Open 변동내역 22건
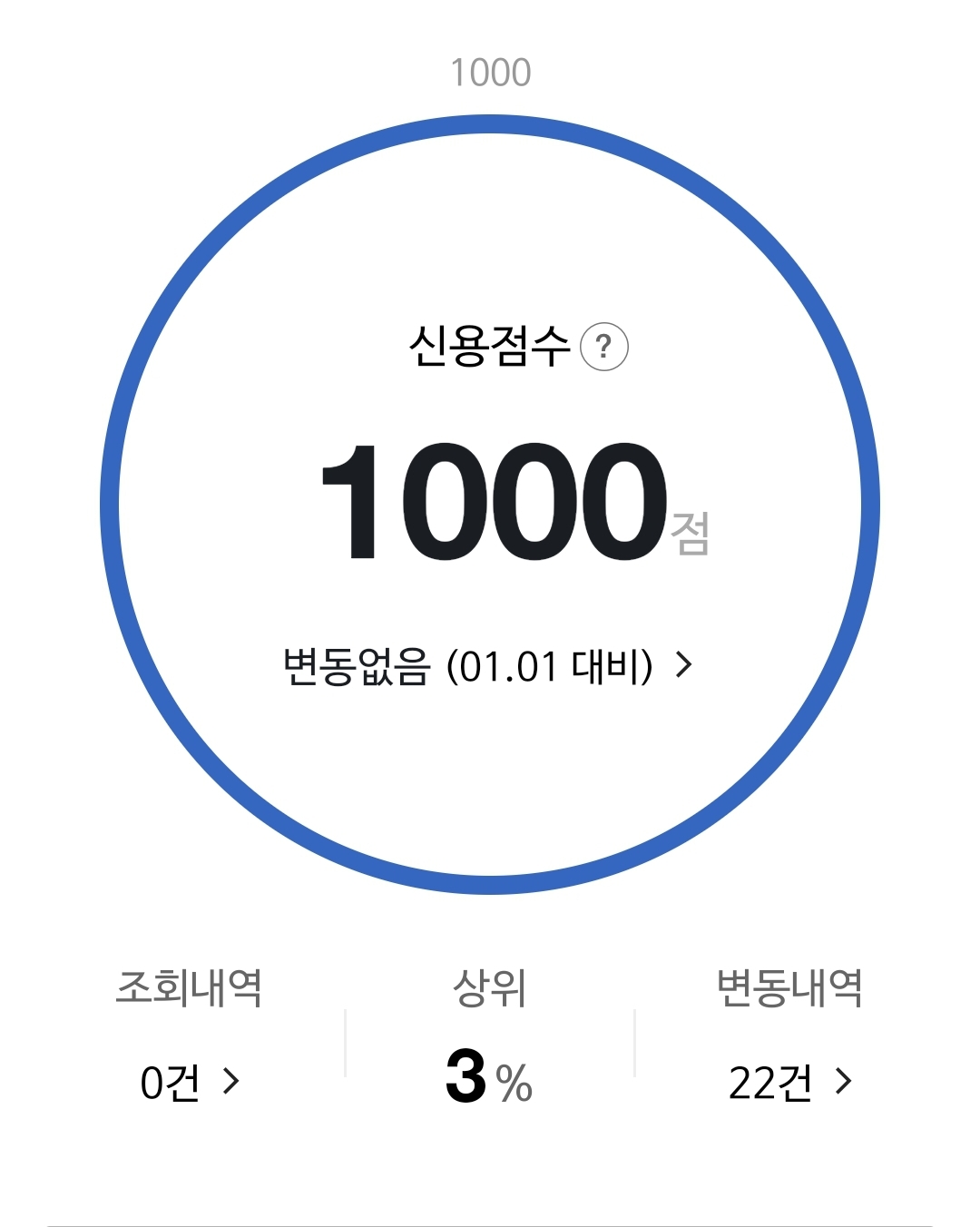Screen dimensions: 980x1227 (x=789, y=1082)
